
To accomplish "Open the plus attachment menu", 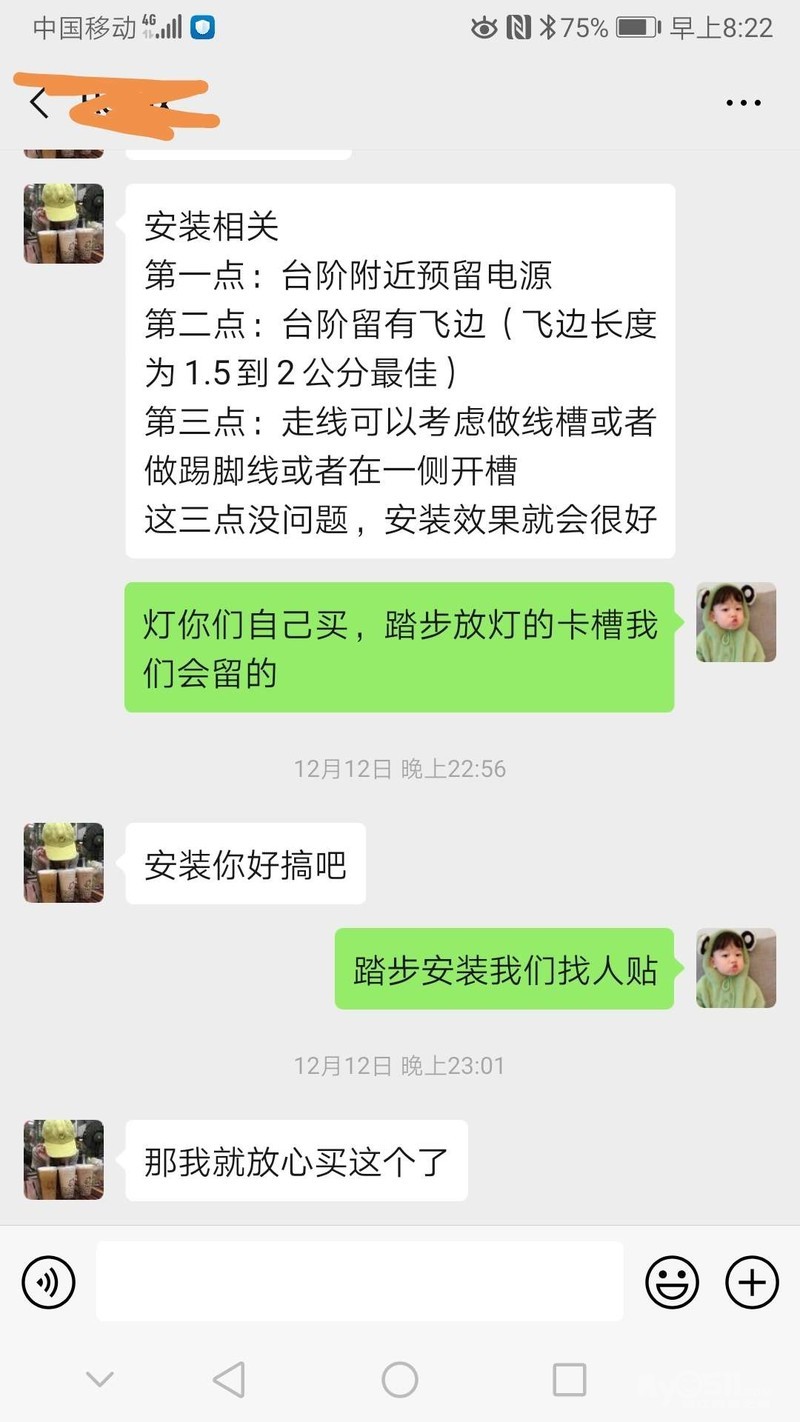I will pos(751,1281).
